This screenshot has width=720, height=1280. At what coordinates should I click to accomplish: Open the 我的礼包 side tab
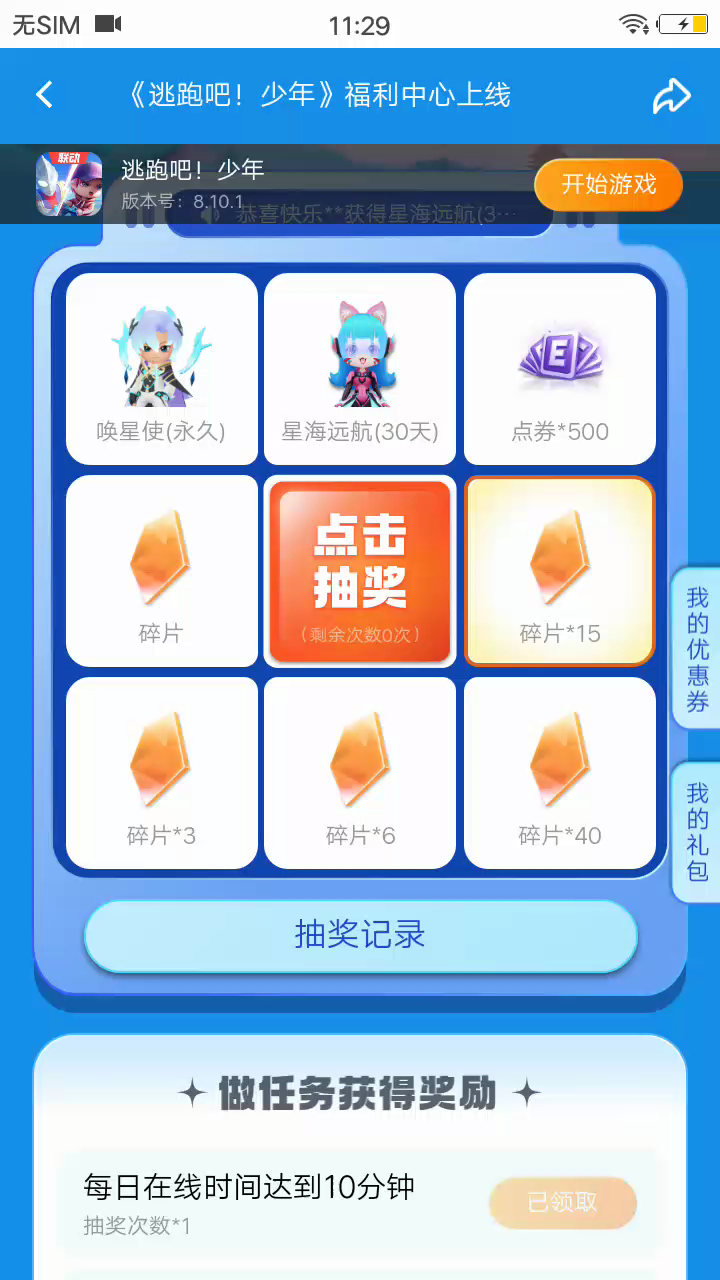tap(697, 832)
